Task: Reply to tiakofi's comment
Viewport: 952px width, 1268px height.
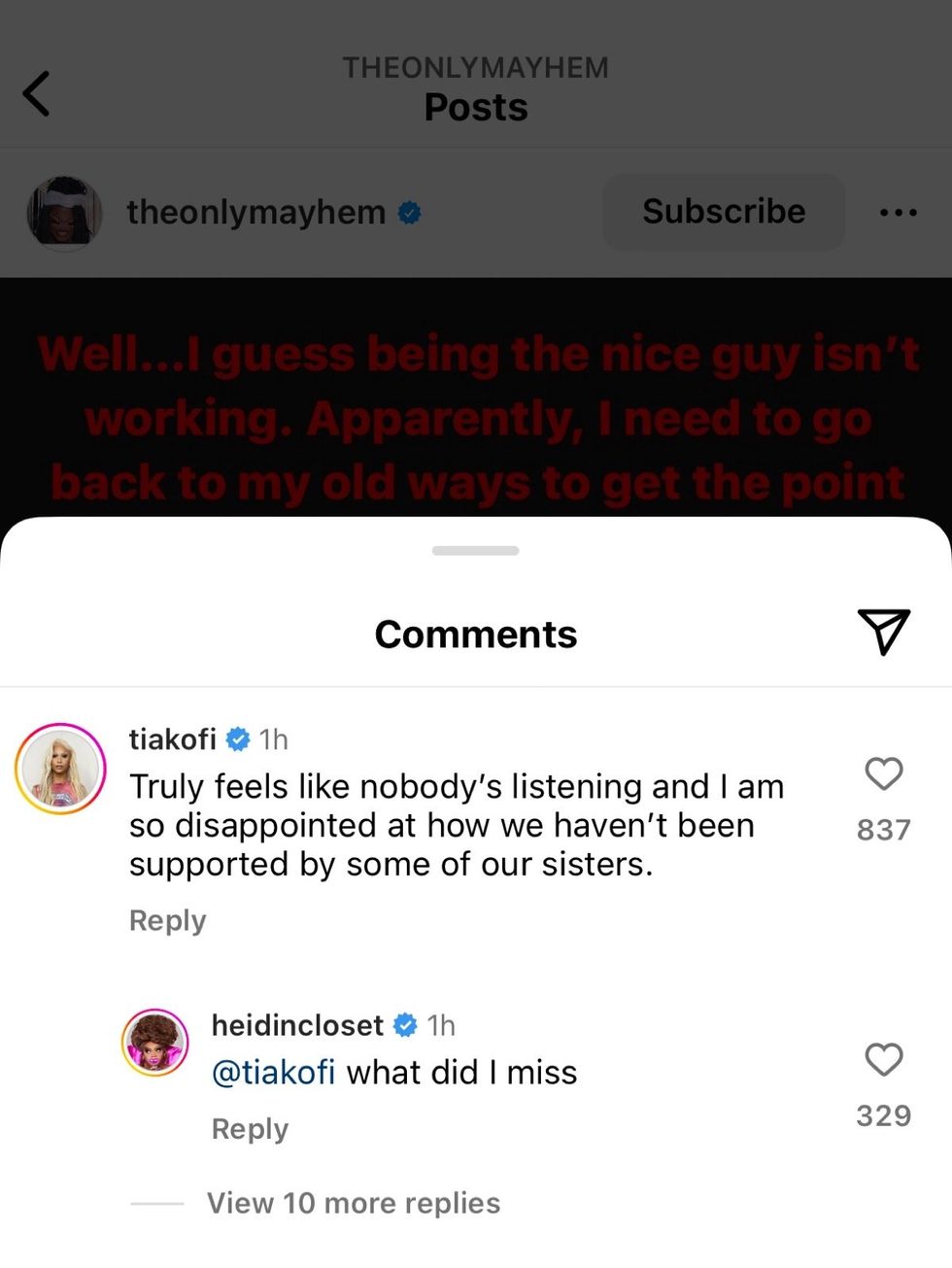Action: (x=167, y=920)
